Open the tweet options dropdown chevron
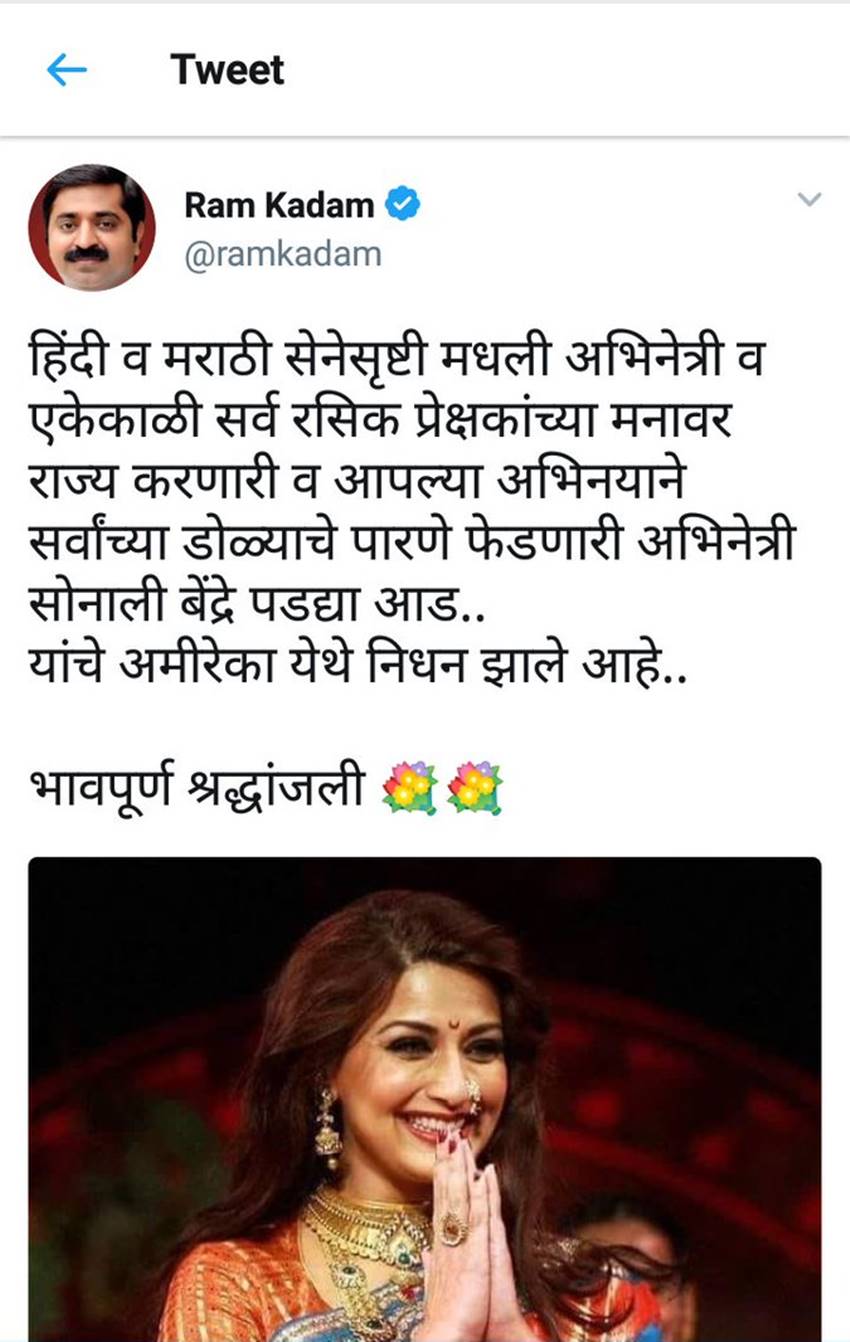850x1342 pixels. point(809,200)
